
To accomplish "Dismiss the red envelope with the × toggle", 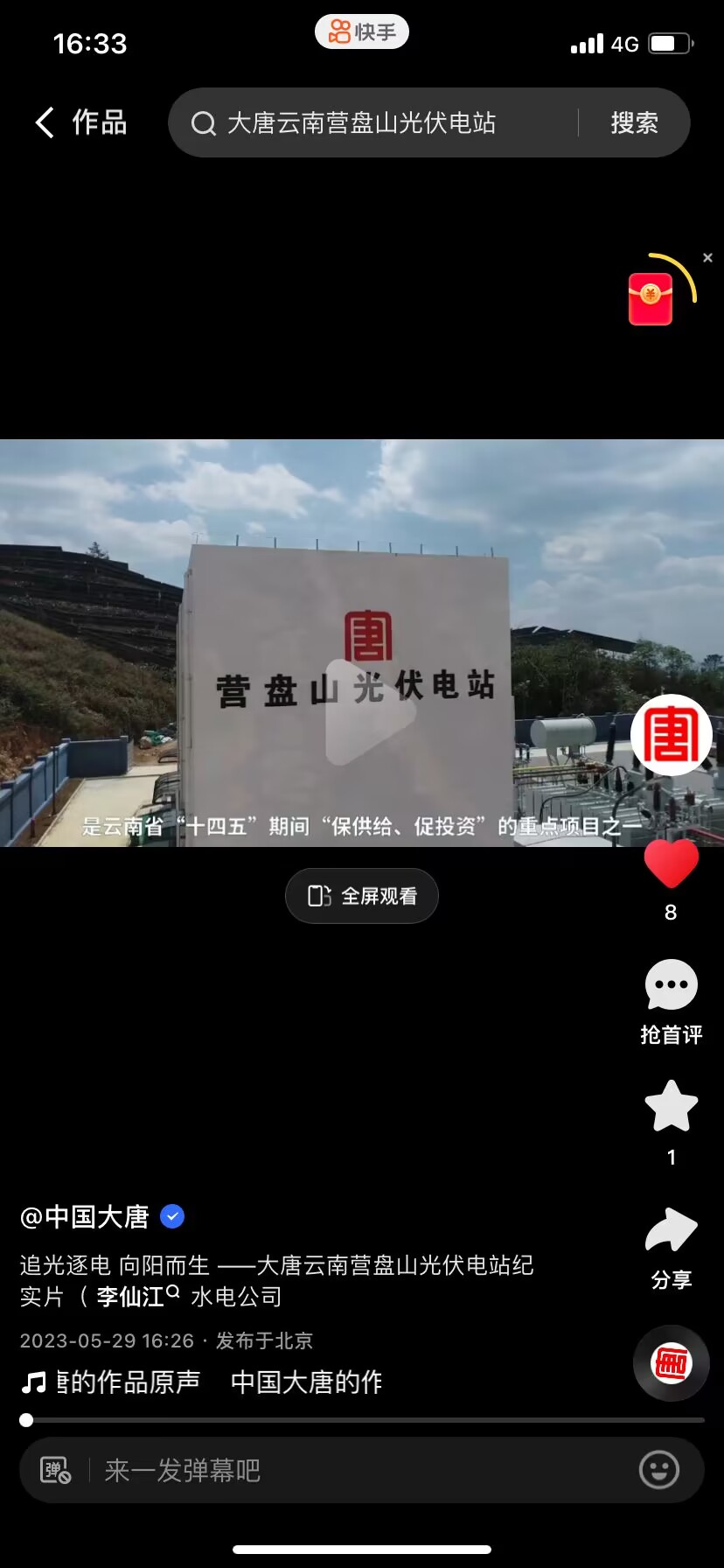I will pyautogui.click(x=707, y=257).
